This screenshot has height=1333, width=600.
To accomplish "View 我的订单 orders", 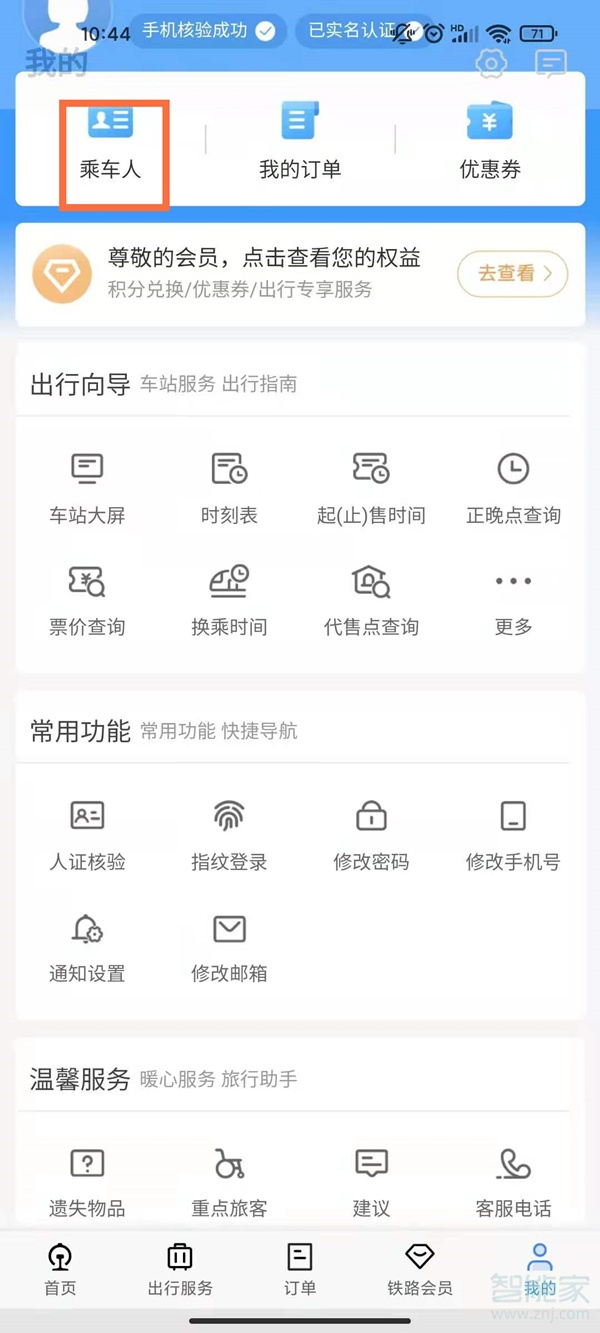I will point(300,144).
